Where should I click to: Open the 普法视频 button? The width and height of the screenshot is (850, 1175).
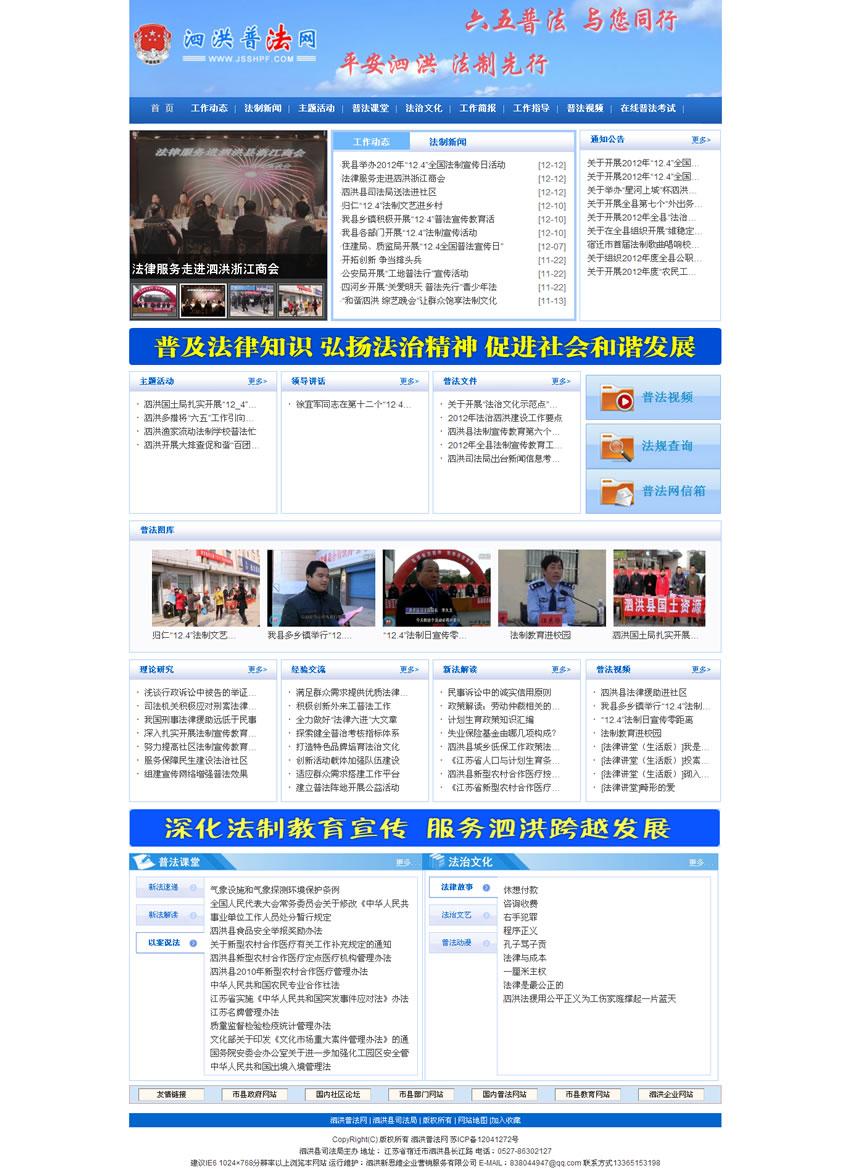point(653,398)
